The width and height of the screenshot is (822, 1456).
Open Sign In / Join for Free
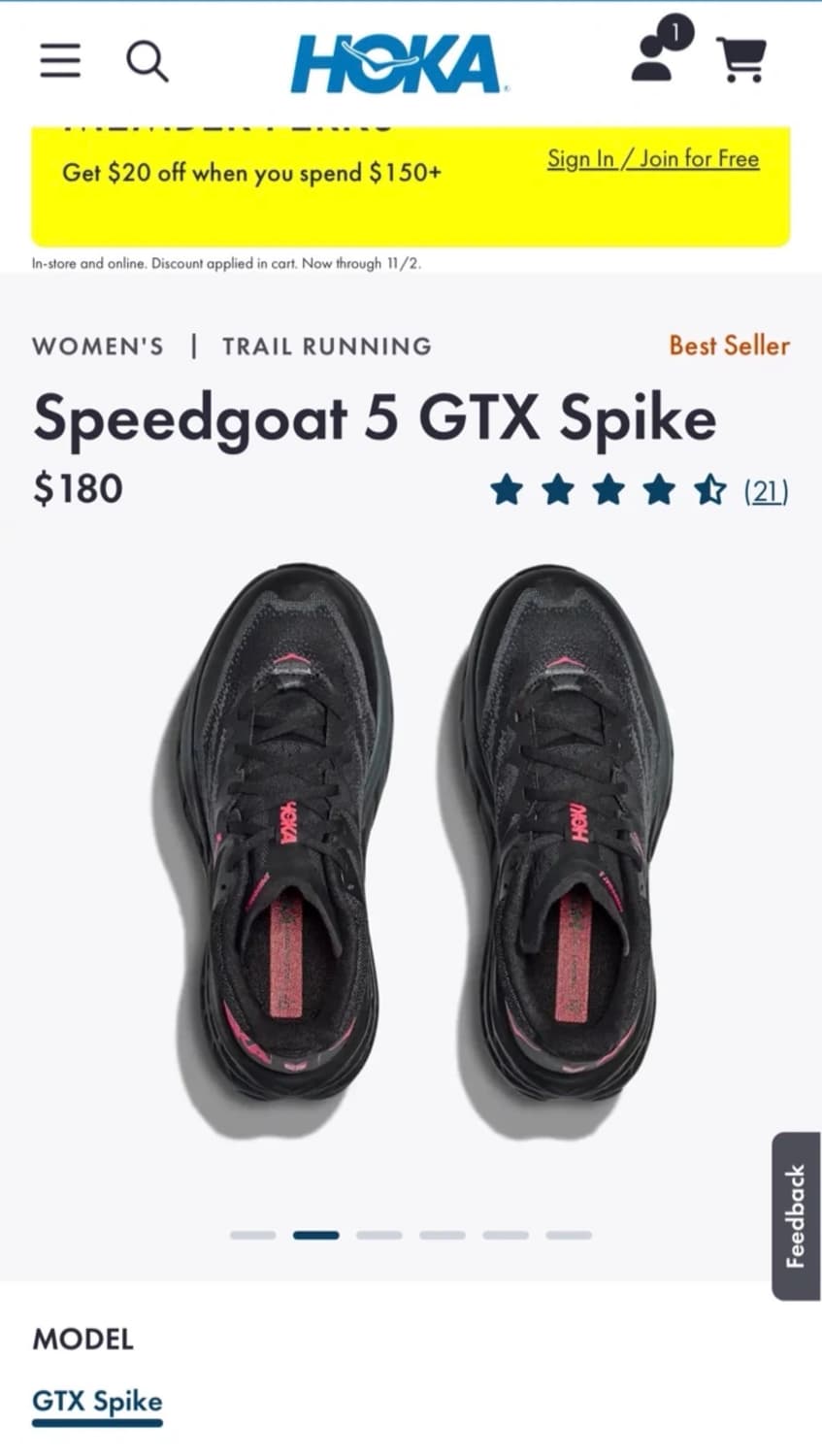652,158
